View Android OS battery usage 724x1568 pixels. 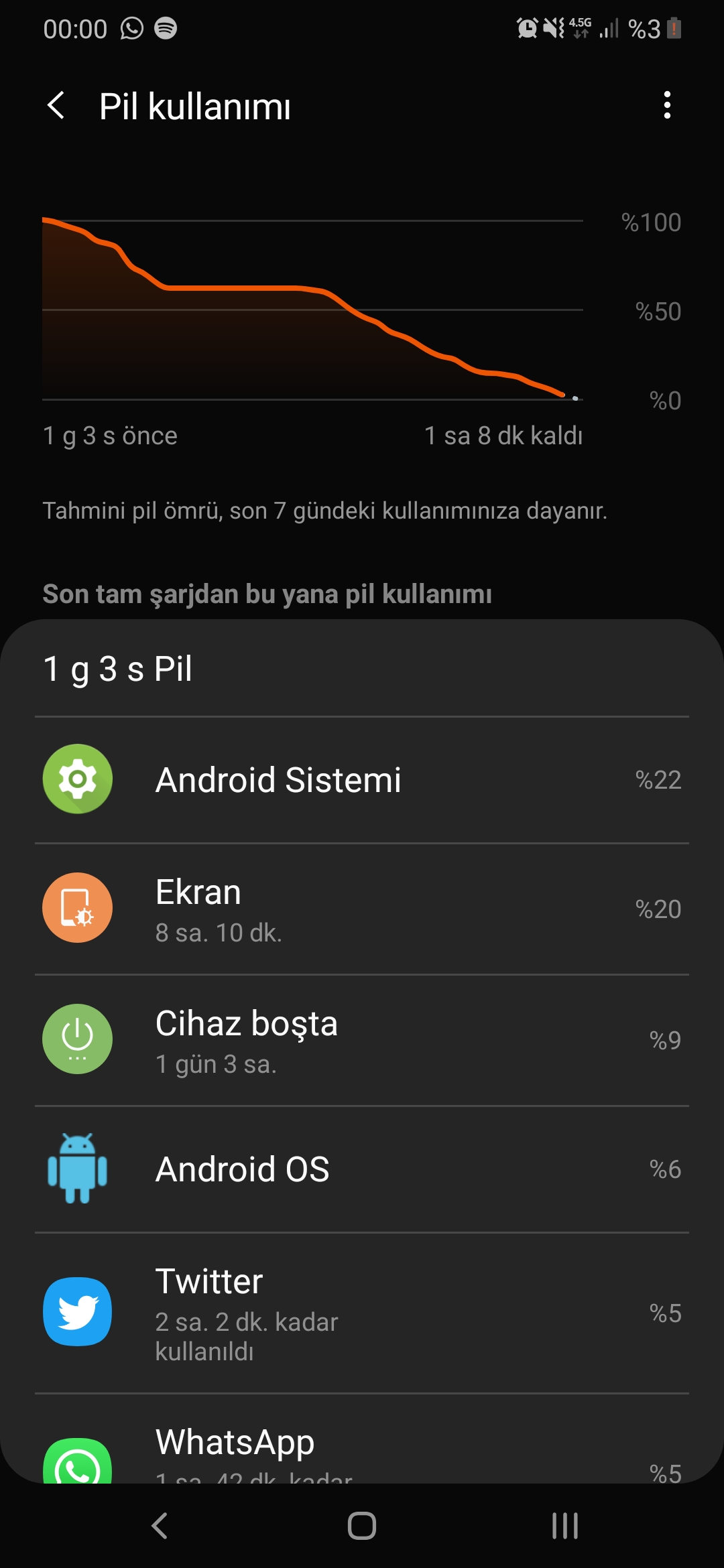tap(362, 1169)
